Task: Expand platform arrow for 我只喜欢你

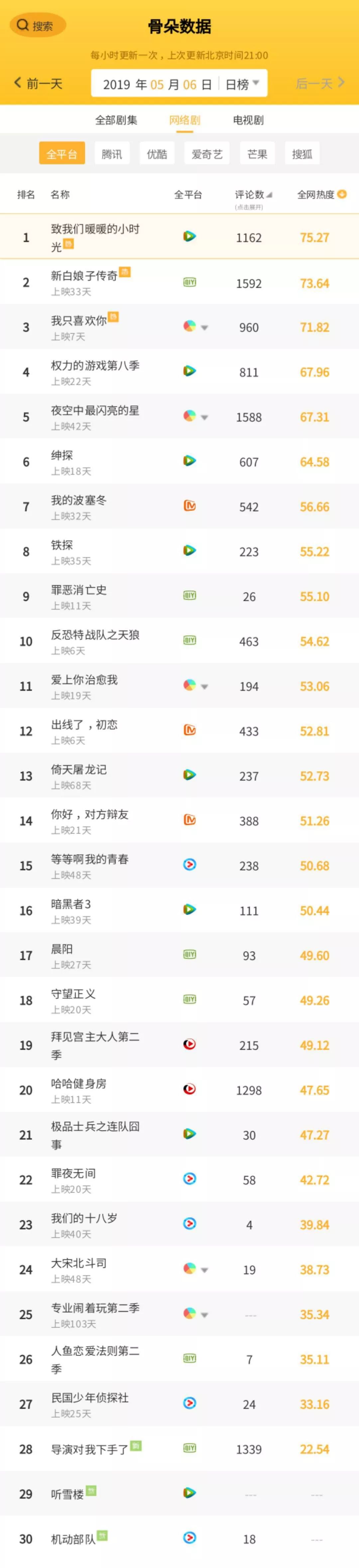Action: point(204,327)
